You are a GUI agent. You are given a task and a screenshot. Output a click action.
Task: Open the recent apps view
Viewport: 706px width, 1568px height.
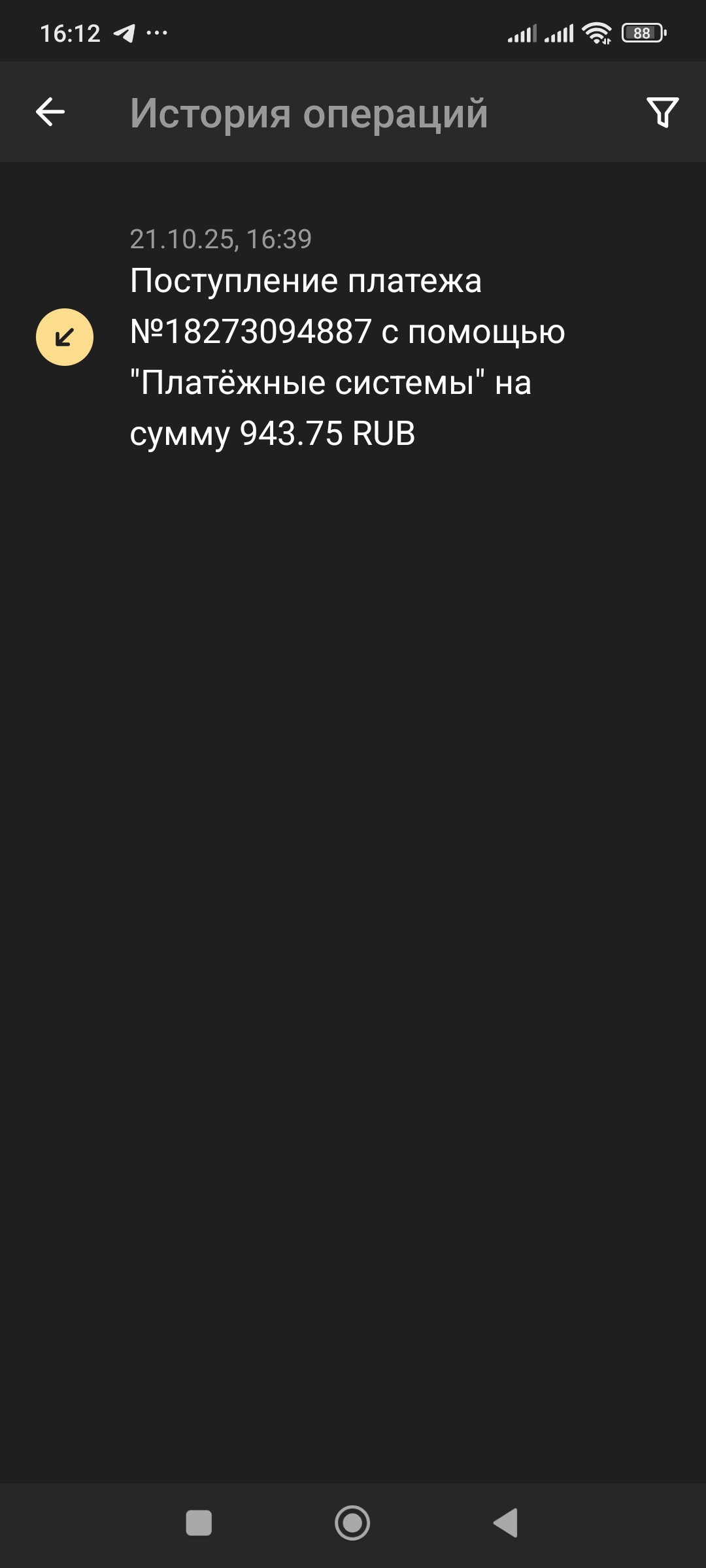click(x=199, y=1523)
